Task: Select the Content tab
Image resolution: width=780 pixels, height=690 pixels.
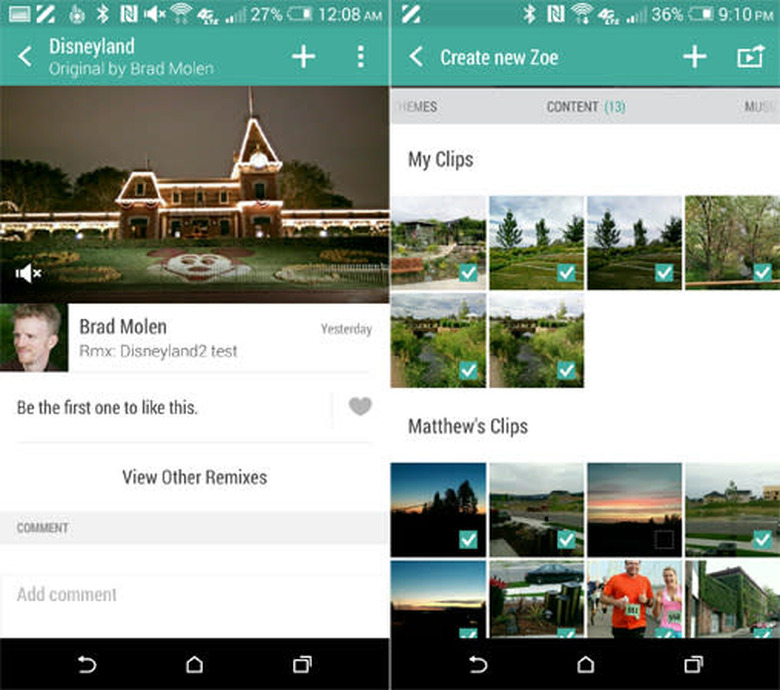Action: click(x=586, y=106)
